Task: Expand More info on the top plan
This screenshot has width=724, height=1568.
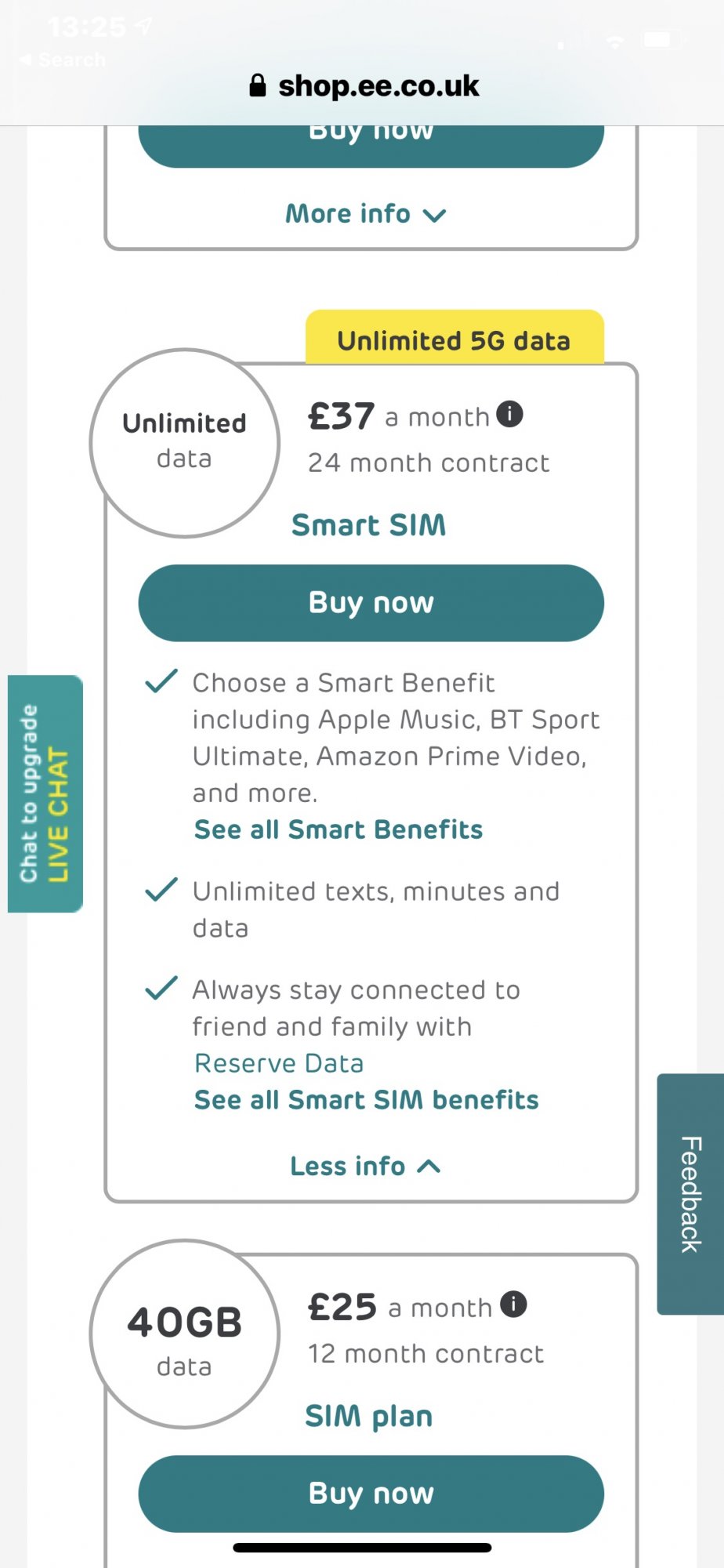Action: point(366,214)
